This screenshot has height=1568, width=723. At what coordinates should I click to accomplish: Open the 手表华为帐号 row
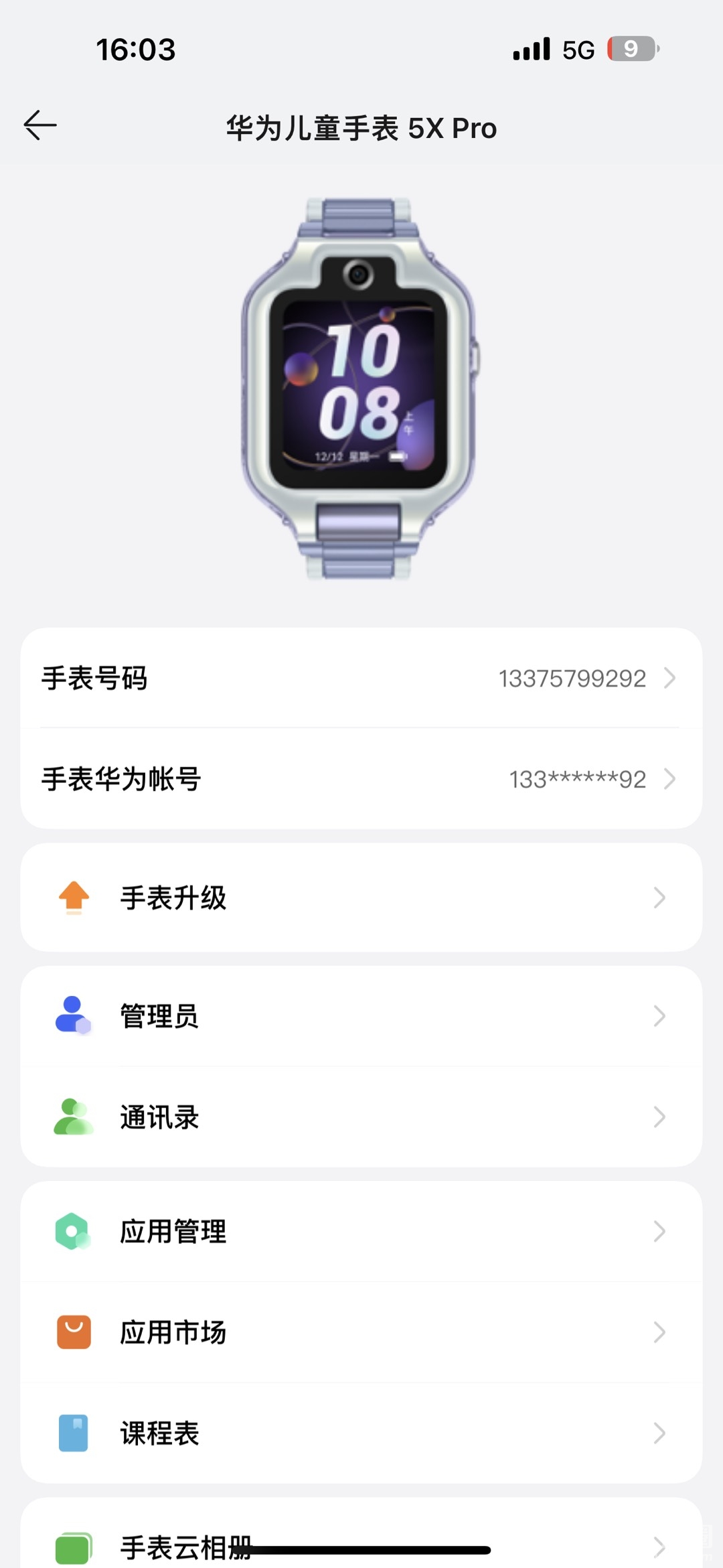[x=361, y=779]
